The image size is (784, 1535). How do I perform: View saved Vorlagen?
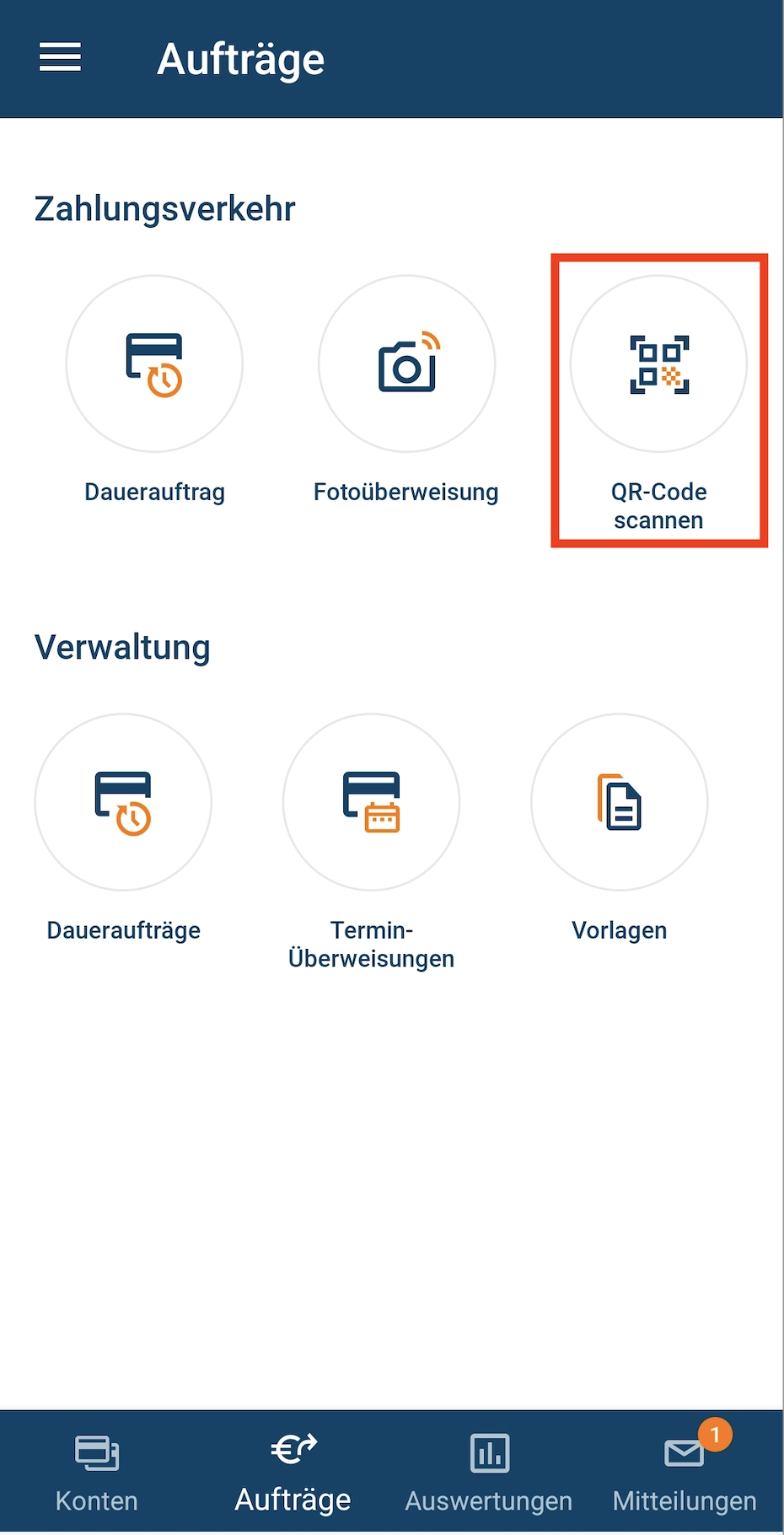pos(619,802)
